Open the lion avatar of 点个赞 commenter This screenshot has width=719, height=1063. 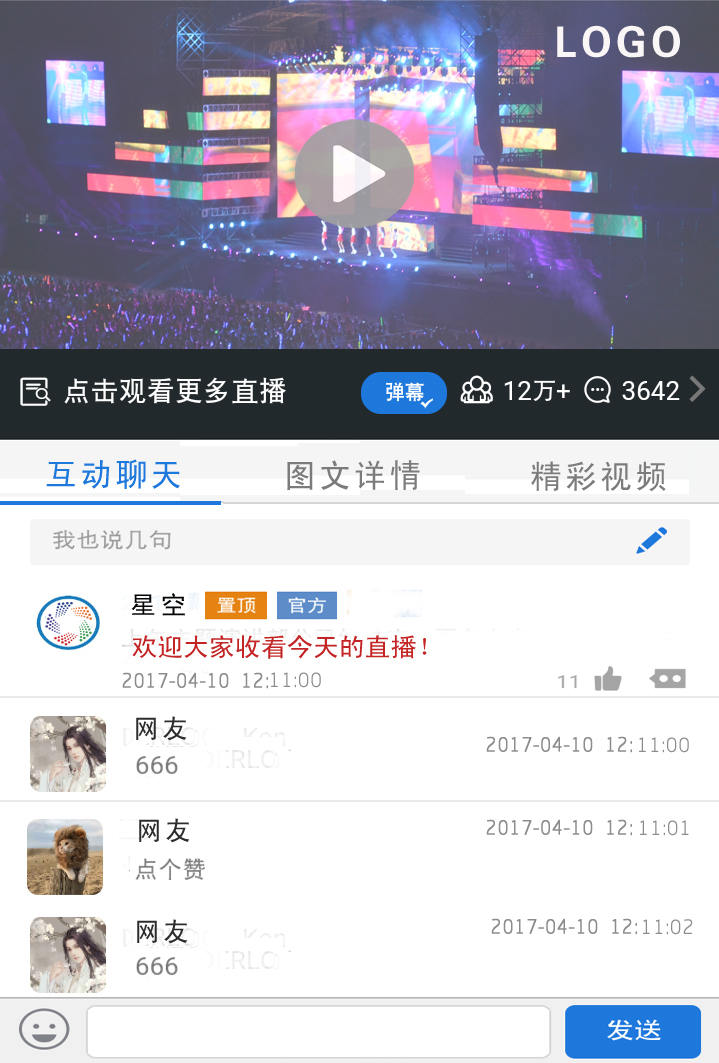[x=65, y=857]
